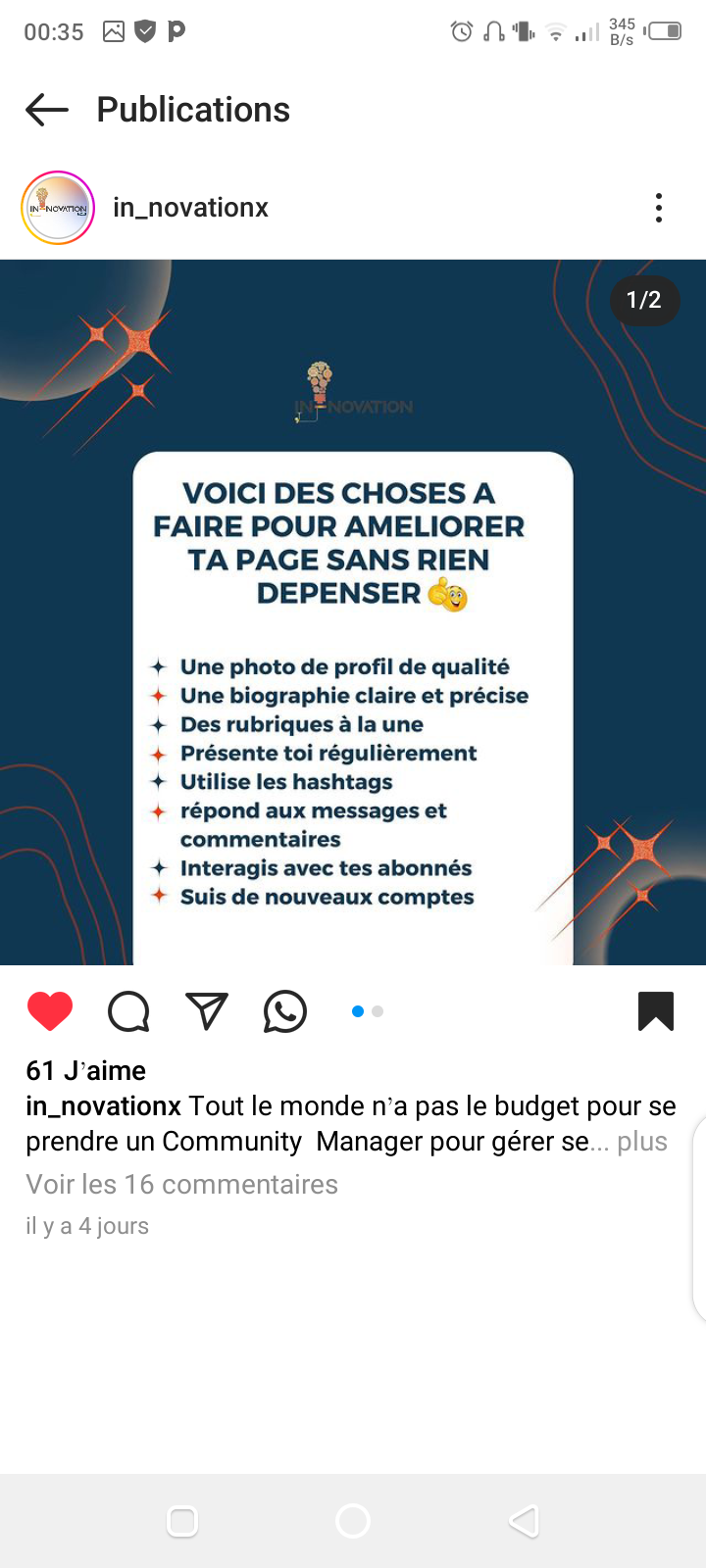The image size is (706, 1568).
Task: Expand the caption with "plus"
Action: [x=642, y=1142]
